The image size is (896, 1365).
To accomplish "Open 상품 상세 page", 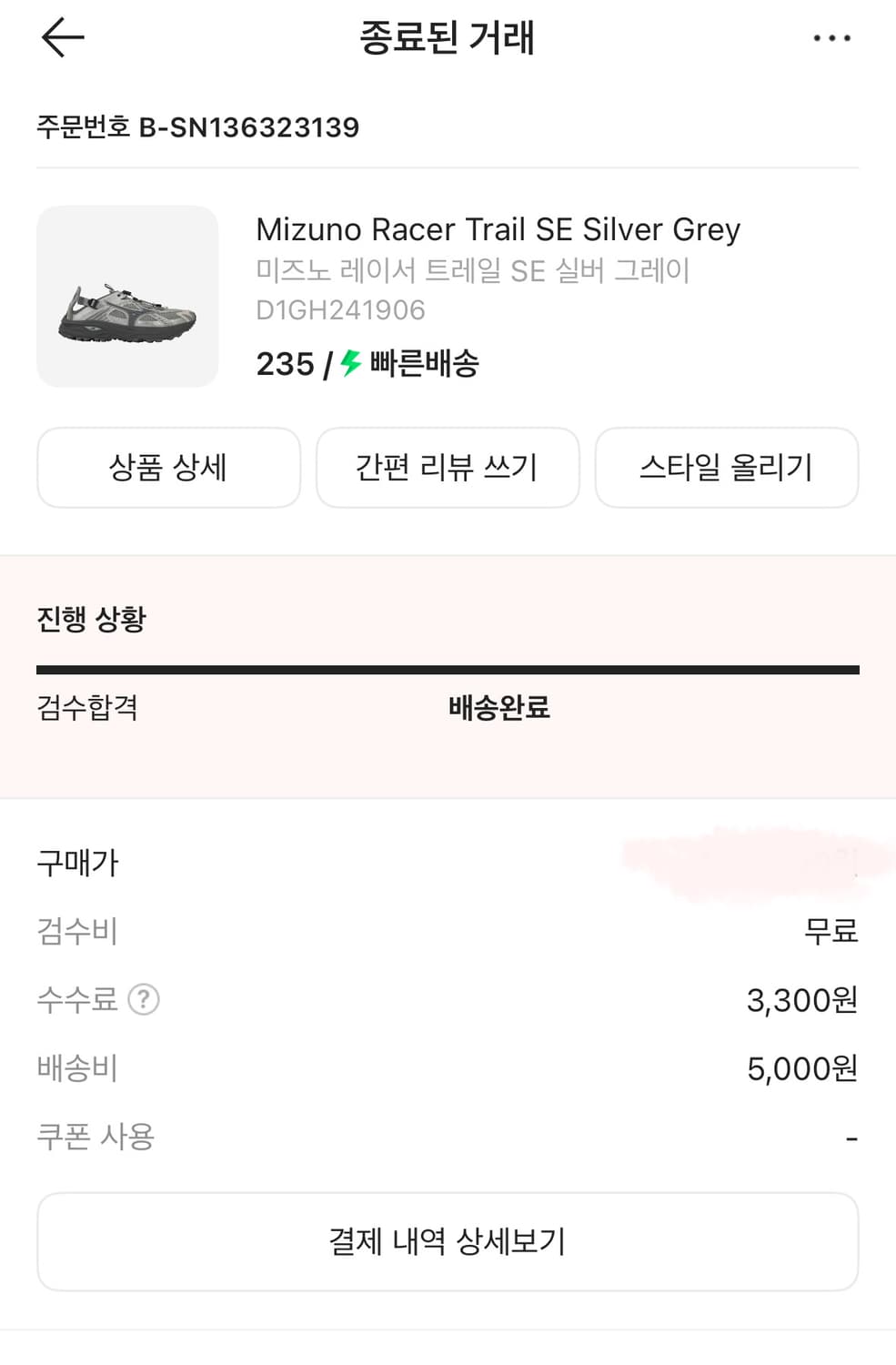I will pos(168,467).
